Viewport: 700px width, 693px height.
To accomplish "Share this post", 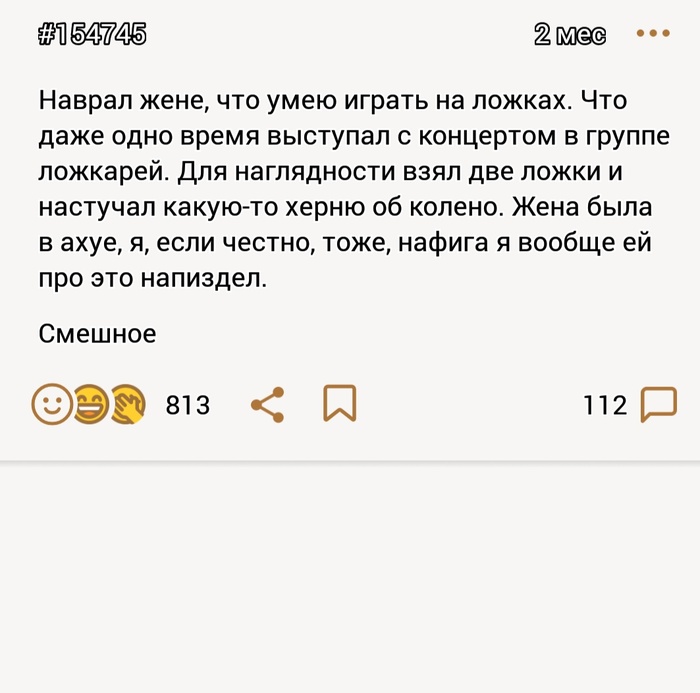I will (x=267, y=404).
